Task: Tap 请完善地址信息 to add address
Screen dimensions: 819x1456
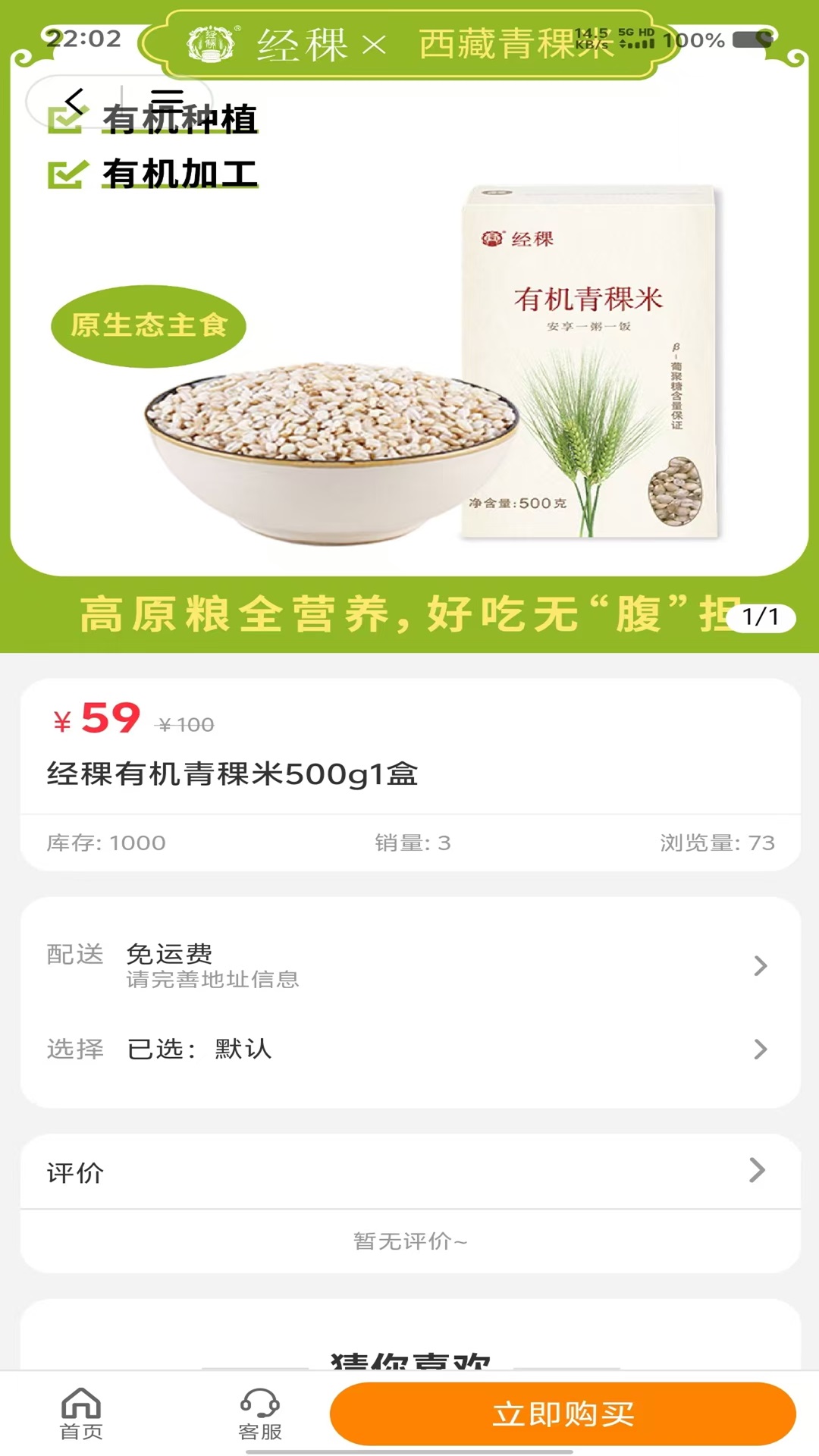Action: 213,980
